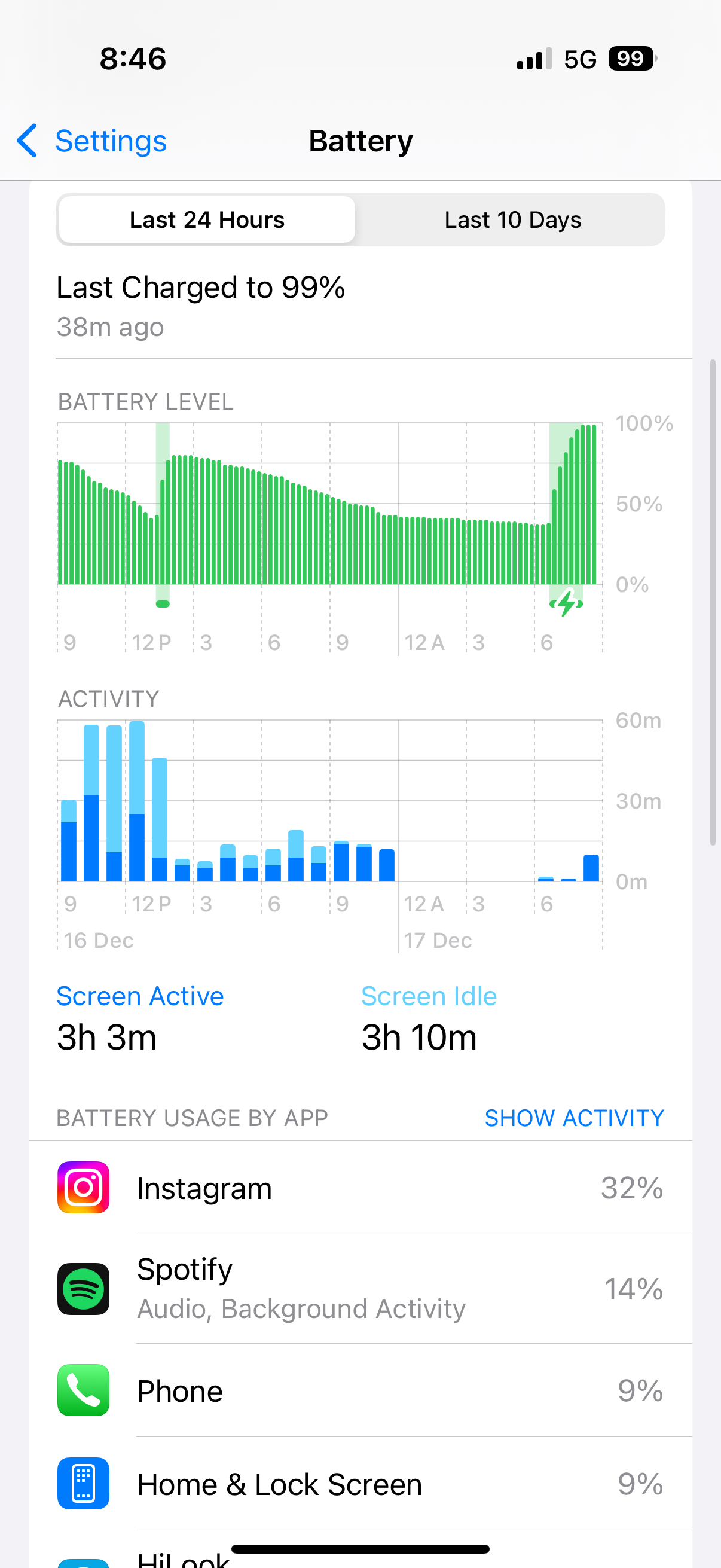Tap the battery level chart

pyautogui.click(x=330, y=536)
